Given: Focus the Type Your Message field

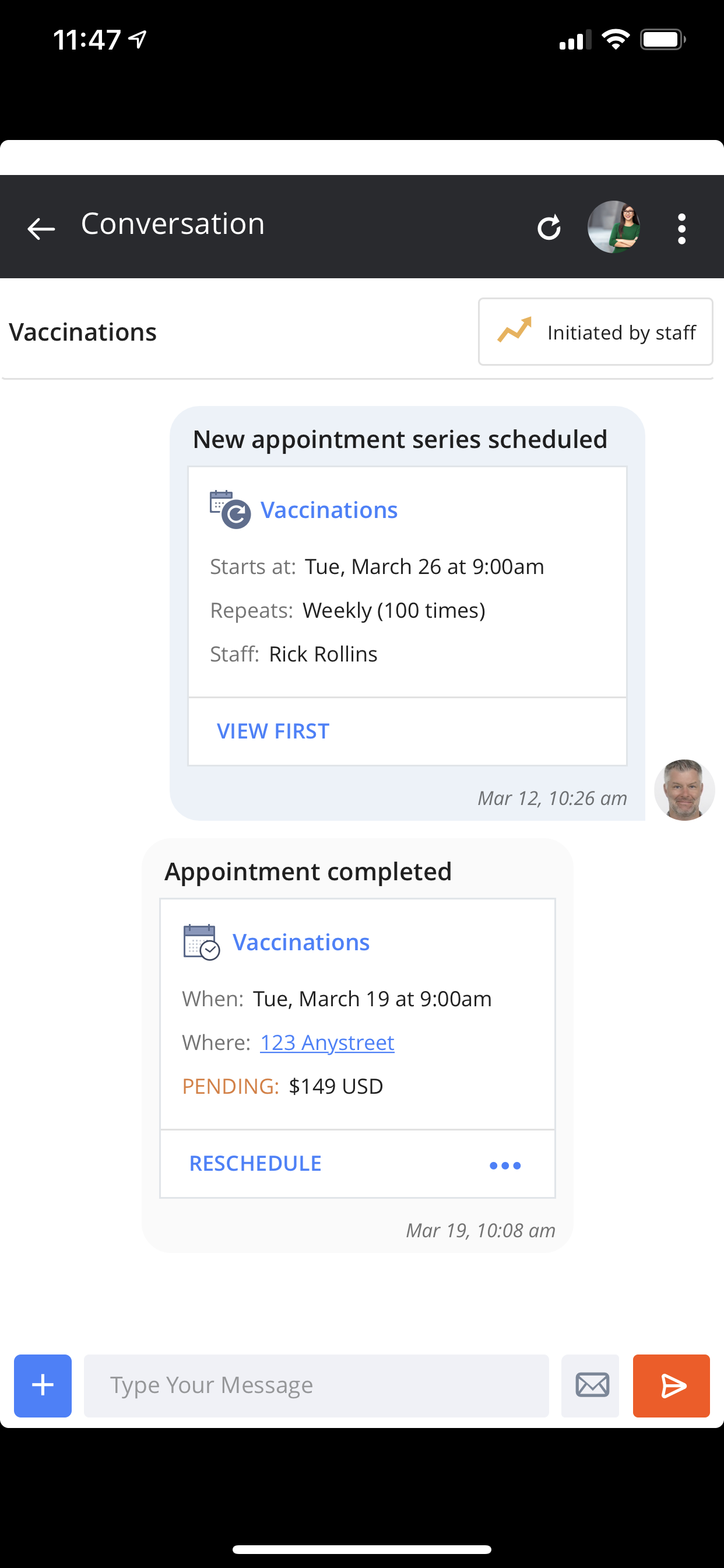Looking at the screenshot, I should tap(317, 1385).
